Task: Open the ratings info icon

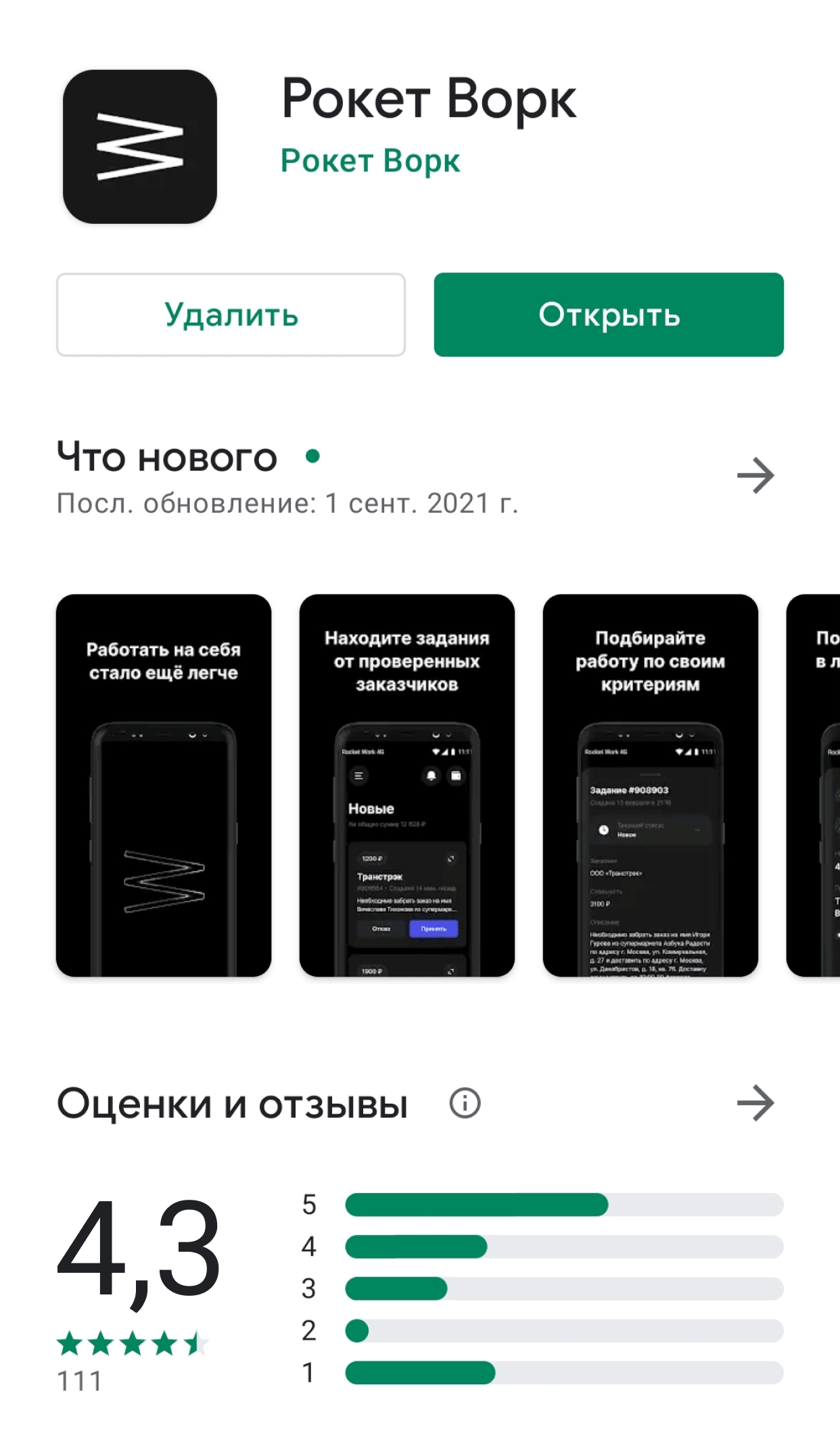Action: [465, 1104]
